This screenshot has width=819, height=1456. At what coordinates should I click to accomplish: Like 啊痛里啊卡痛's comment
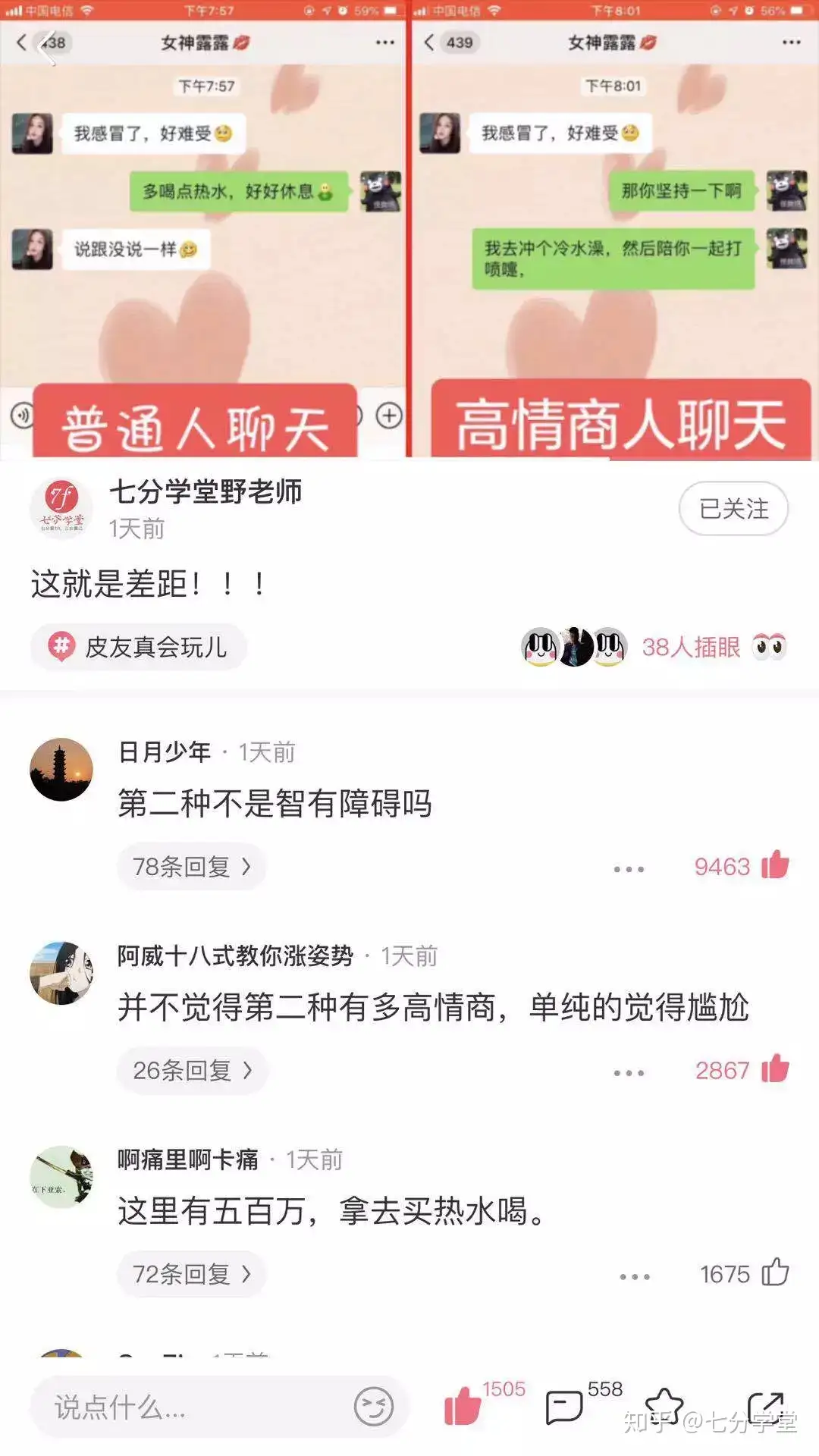(775, 1272)
